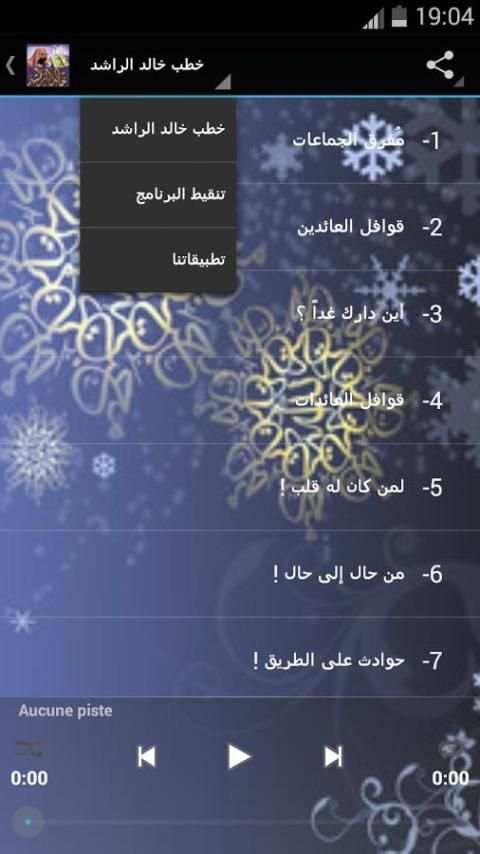Viewport: 480px width, 854px height.
Task: Skip to the next track
Action: [x=333, y=757]
